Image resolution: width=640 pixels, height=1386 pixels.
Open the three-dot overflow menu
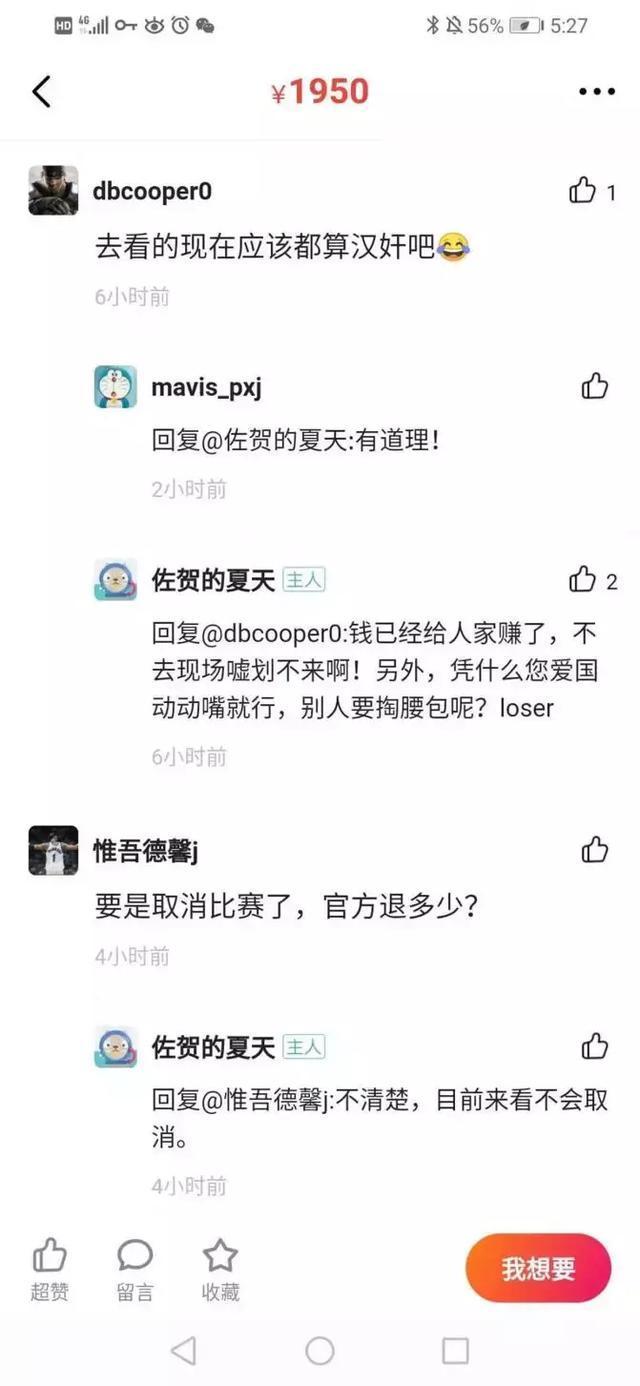[x=597, y=91]
